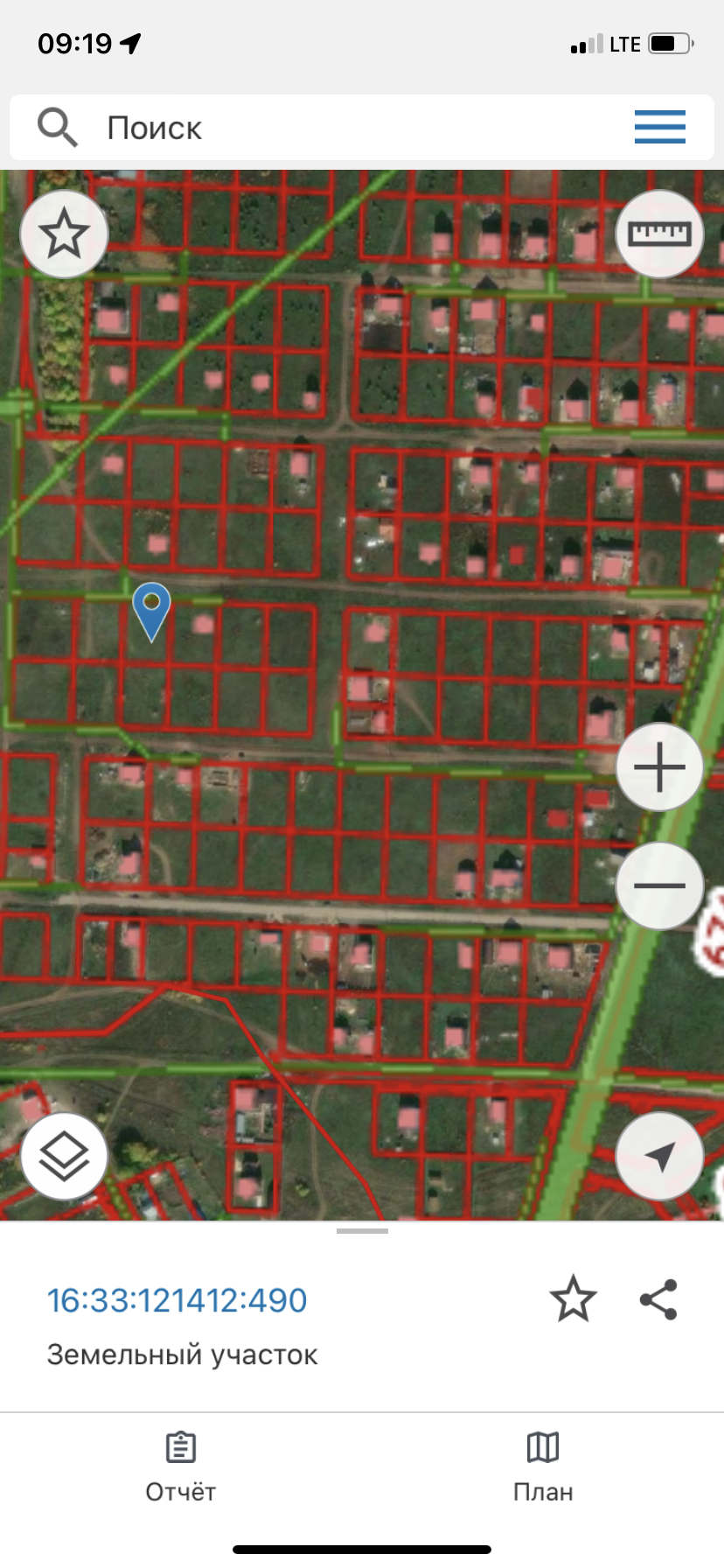The width and height of the screenshot is (724, 1568).
Task: Zoom in on the map
Action: click(659, 768)
